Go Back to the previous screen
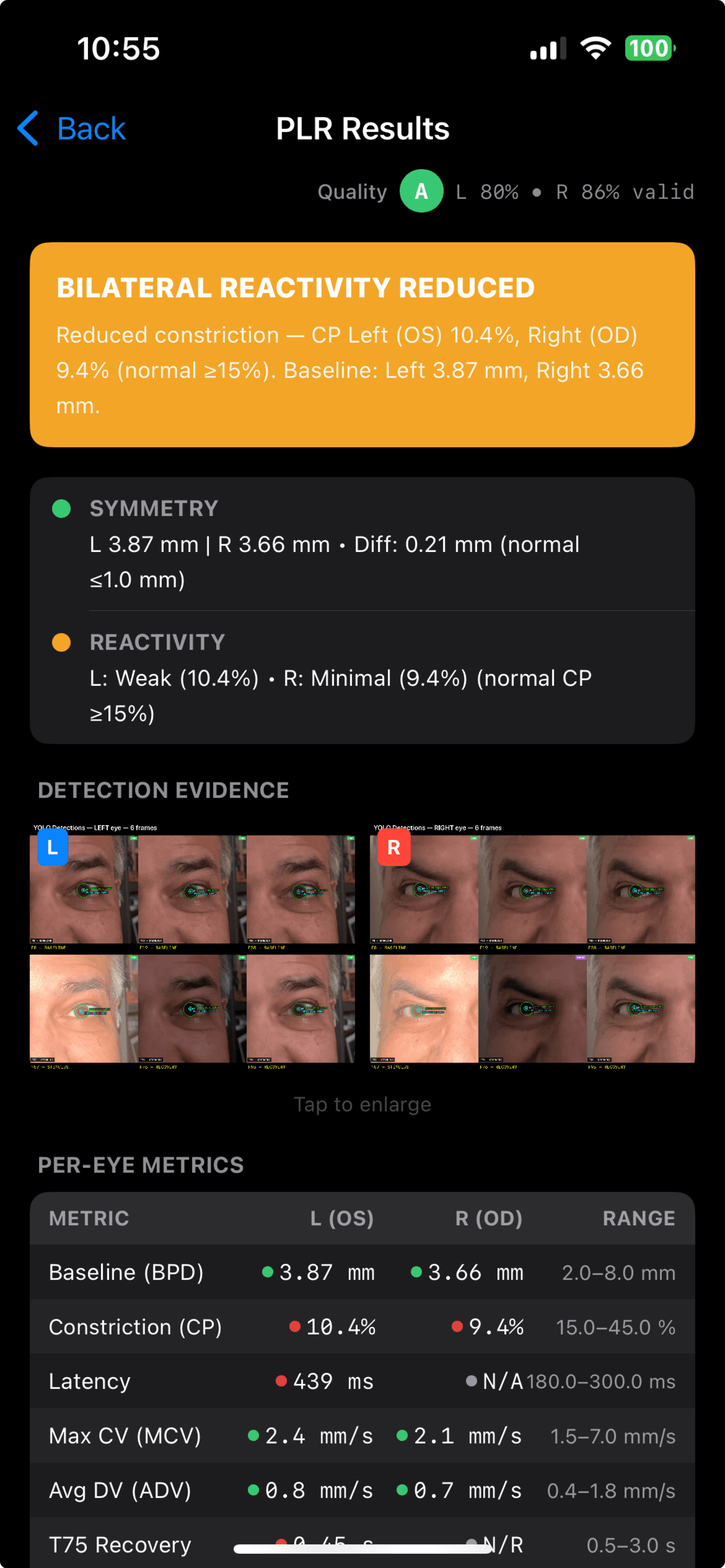The height and width of the screenshot is (1568, 725). point(90,129)
